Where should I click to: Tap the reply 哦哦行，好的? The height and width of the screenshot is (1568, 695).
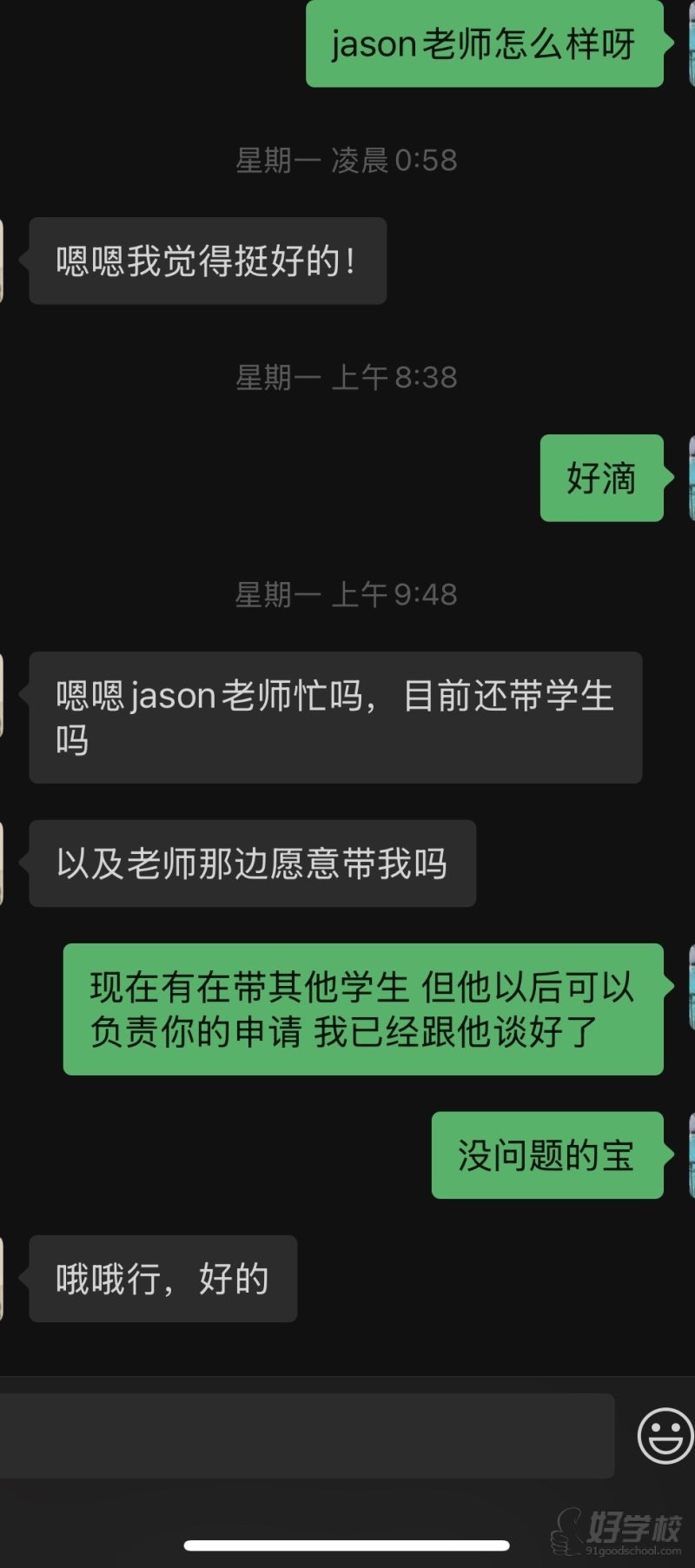[162, 1277]
